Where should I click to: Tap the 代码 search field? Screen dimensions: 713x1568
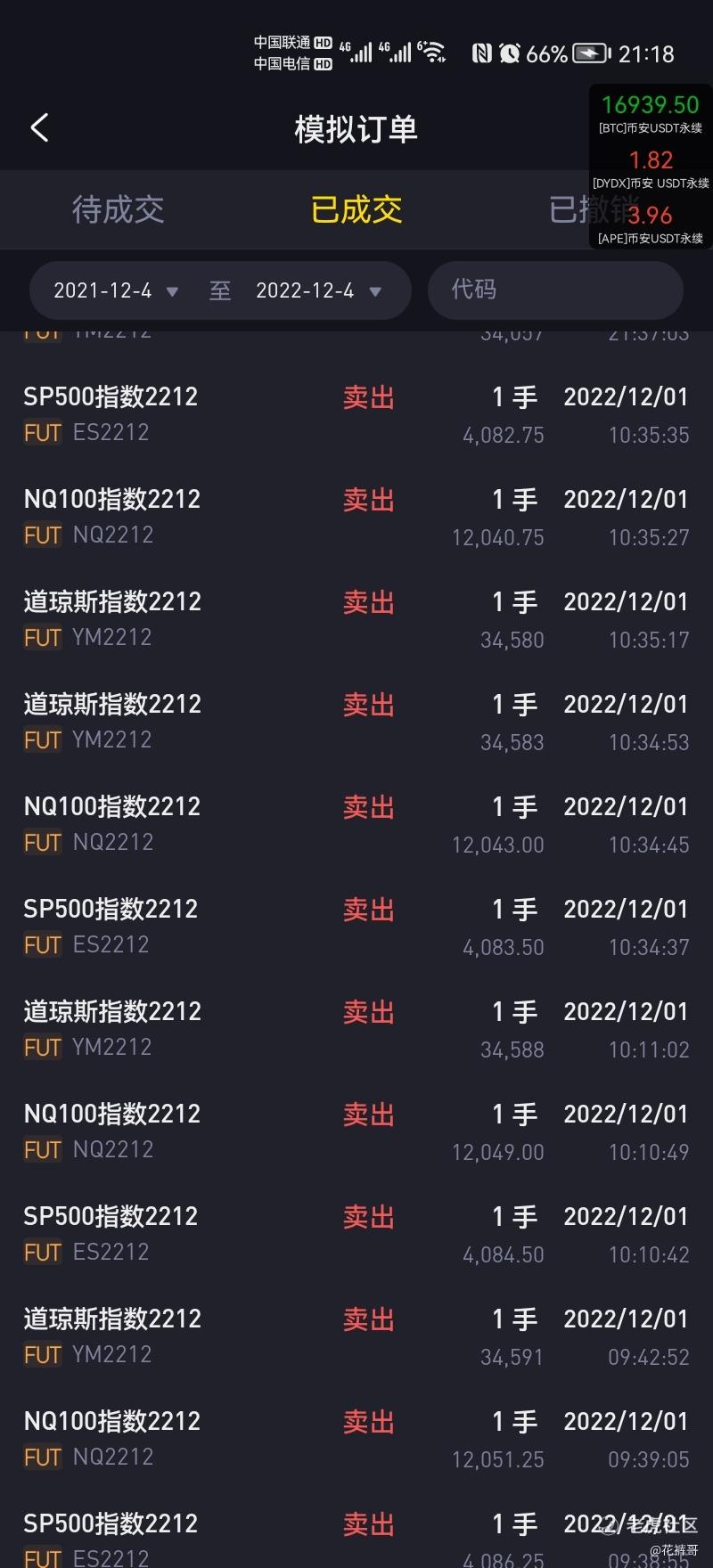click(x=555, y=290)
